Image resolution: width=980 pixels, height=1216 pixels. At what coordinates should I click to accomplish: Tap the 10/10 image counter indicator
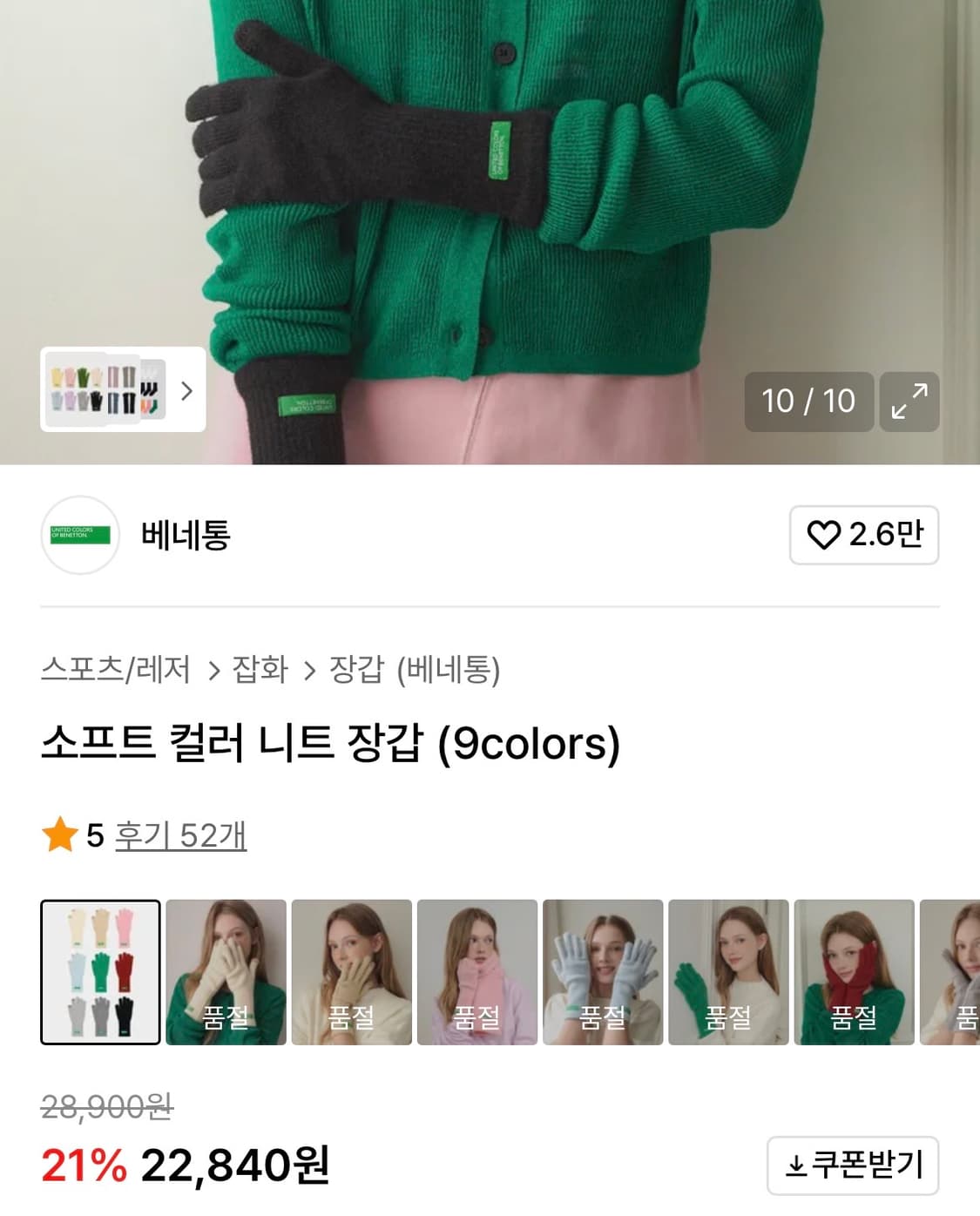click(808, 402)
